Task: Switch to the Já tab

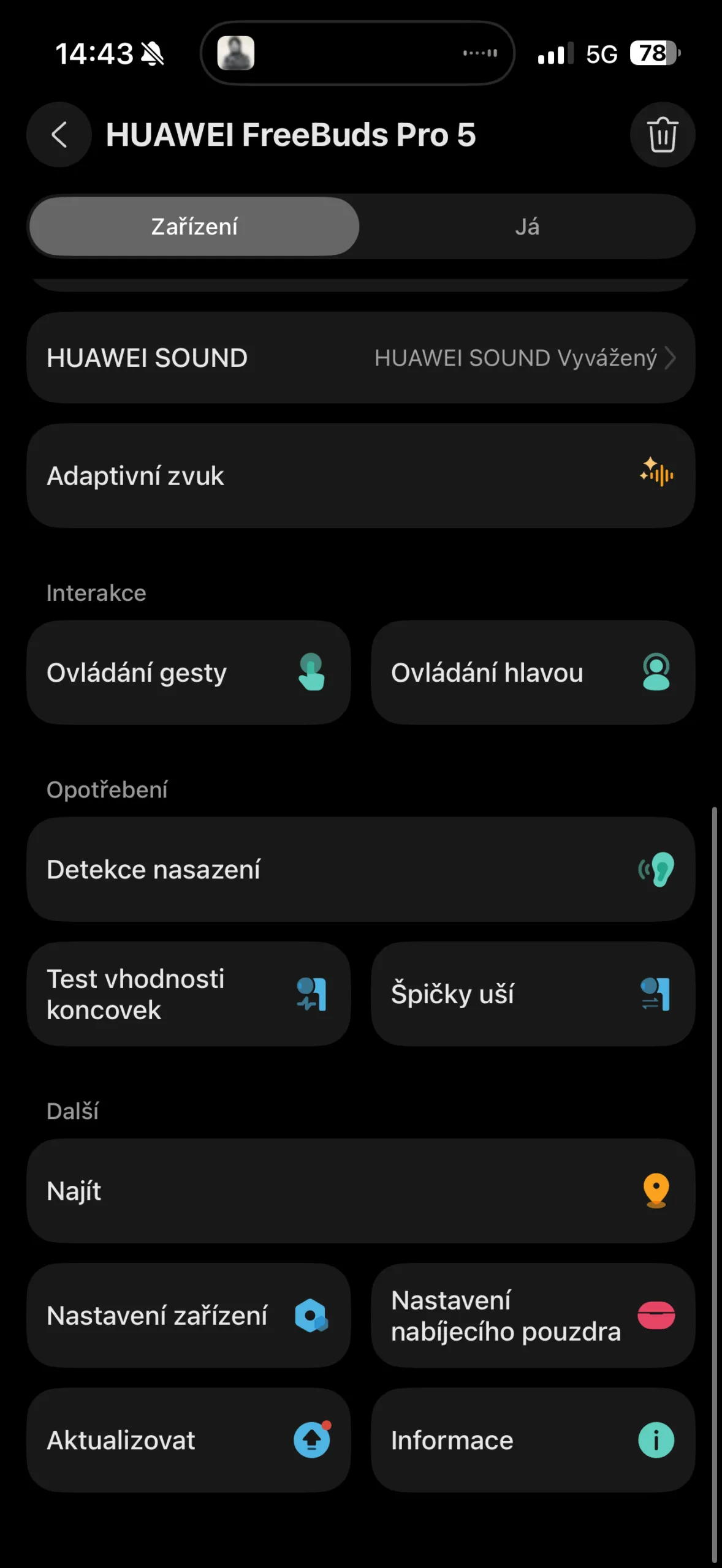Action: [527, 227]
